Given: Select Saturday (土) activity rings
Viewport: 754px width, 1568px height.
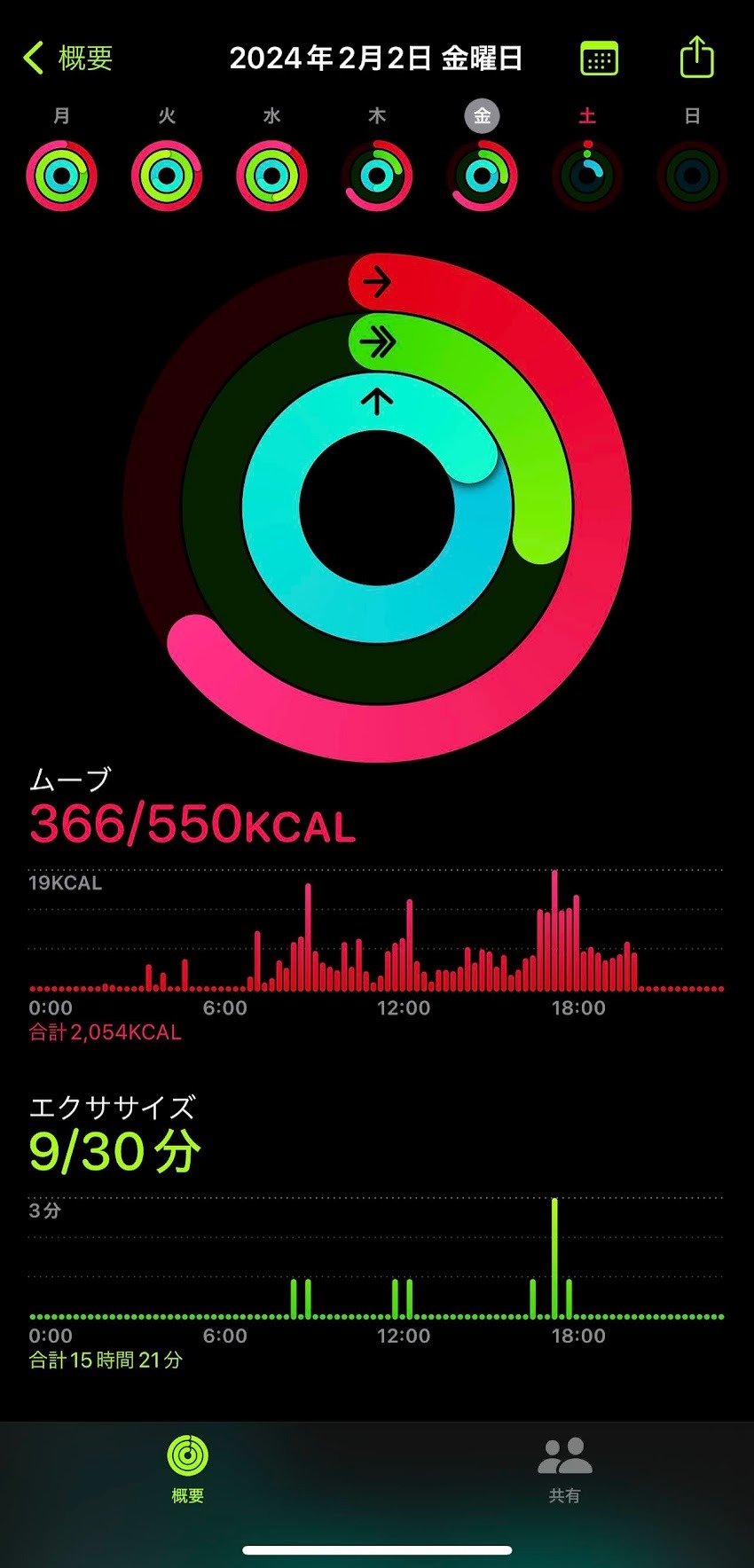Looking at the screenshot, I should (587, 176).
